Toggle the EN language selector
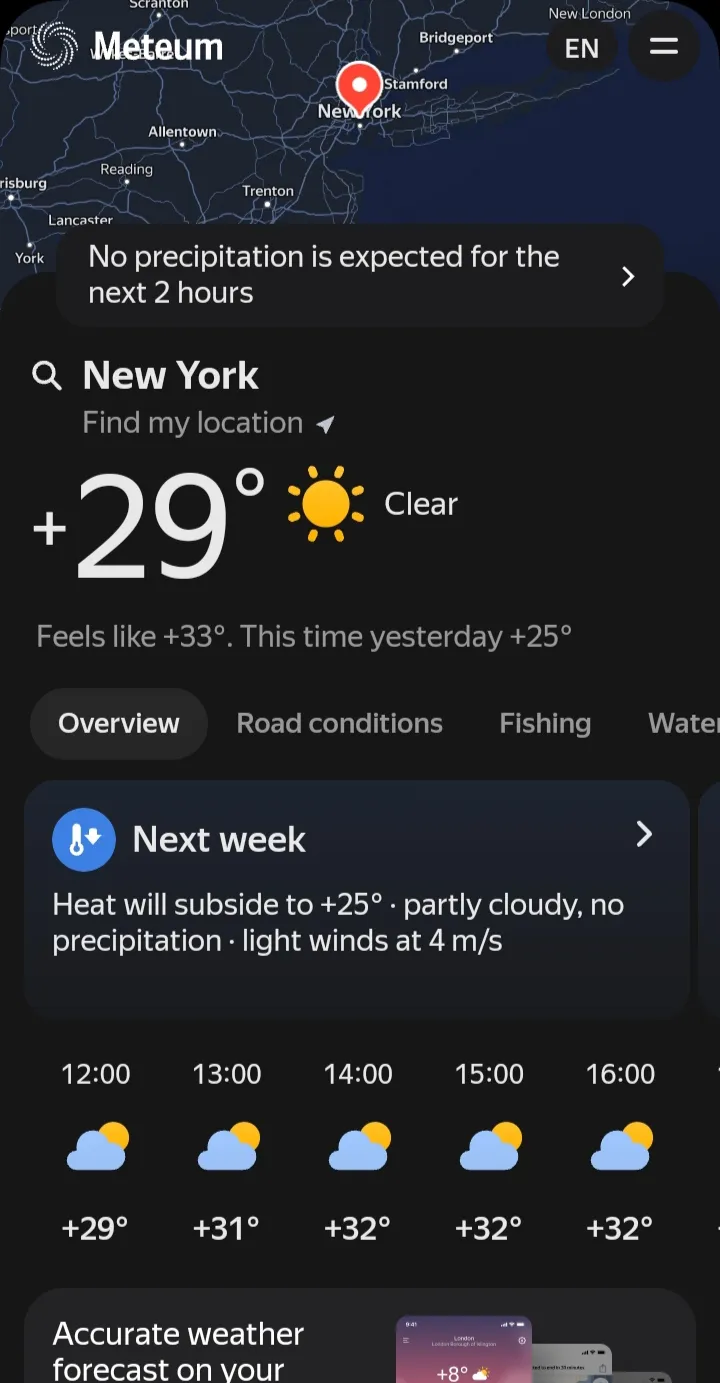 (582, 47)
